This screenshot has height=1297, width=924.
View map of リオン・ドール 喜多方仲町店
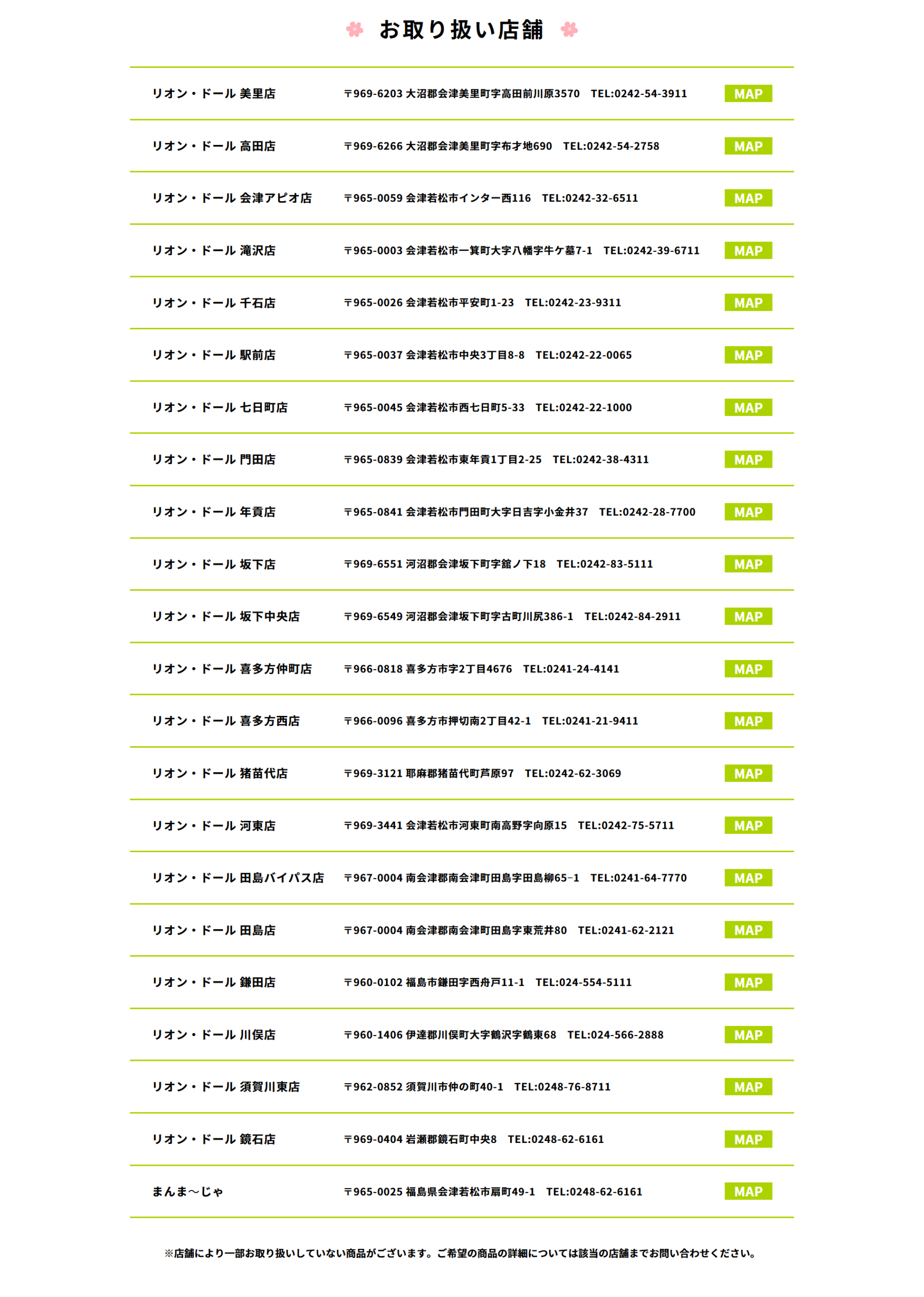click(748, 668)
